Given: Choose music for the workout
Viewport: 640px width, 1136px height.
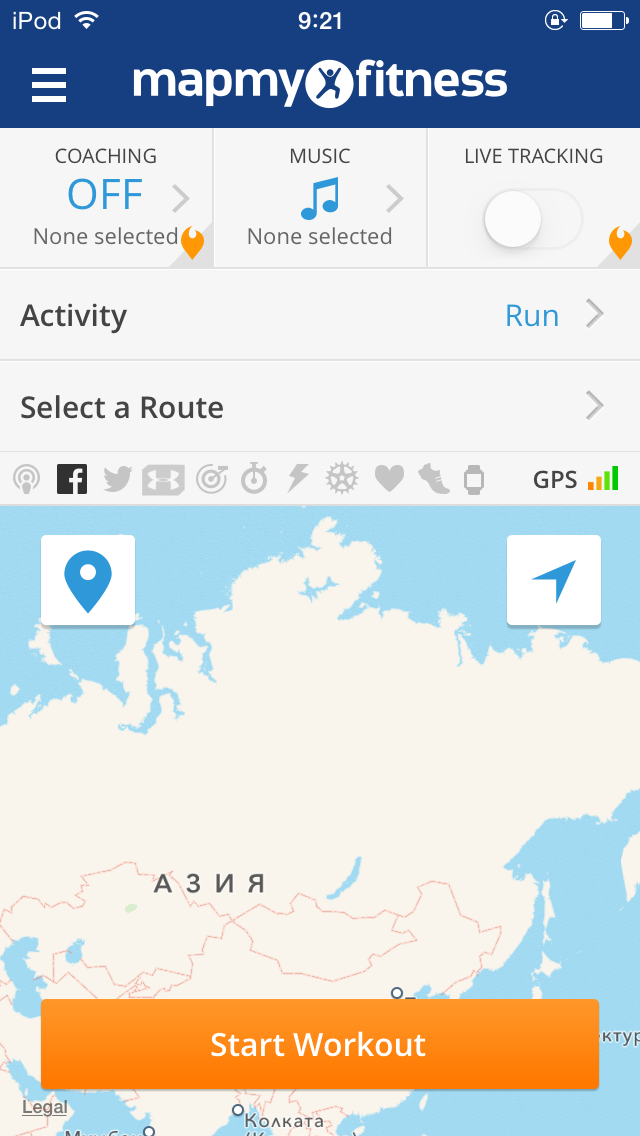Looking at the screenshot, I should (320, 198).
